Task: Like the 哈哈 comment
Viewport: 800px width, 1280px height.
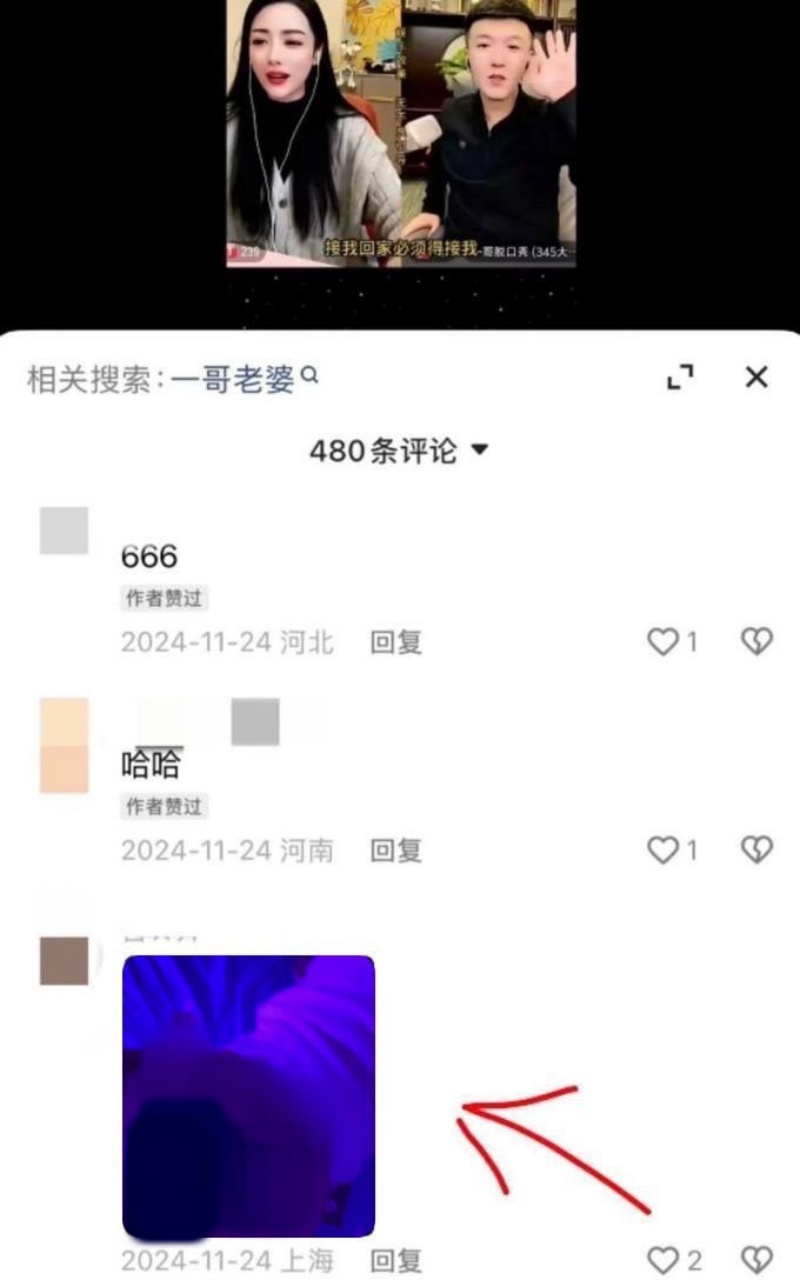Action: pyautogui.click(x=671, y=850)
